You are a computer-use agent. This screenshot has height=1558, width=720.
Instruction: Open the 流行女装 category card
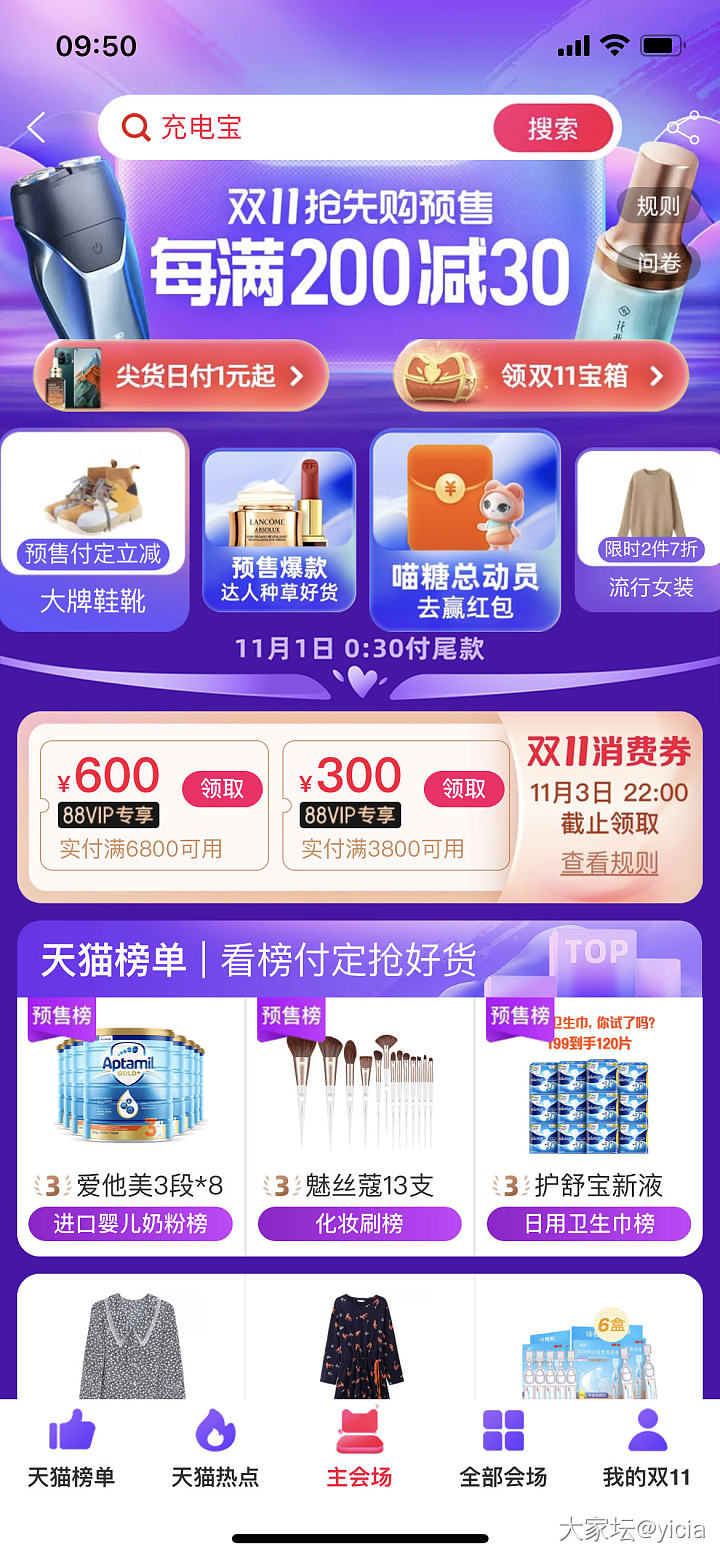(x=651, y=530)
